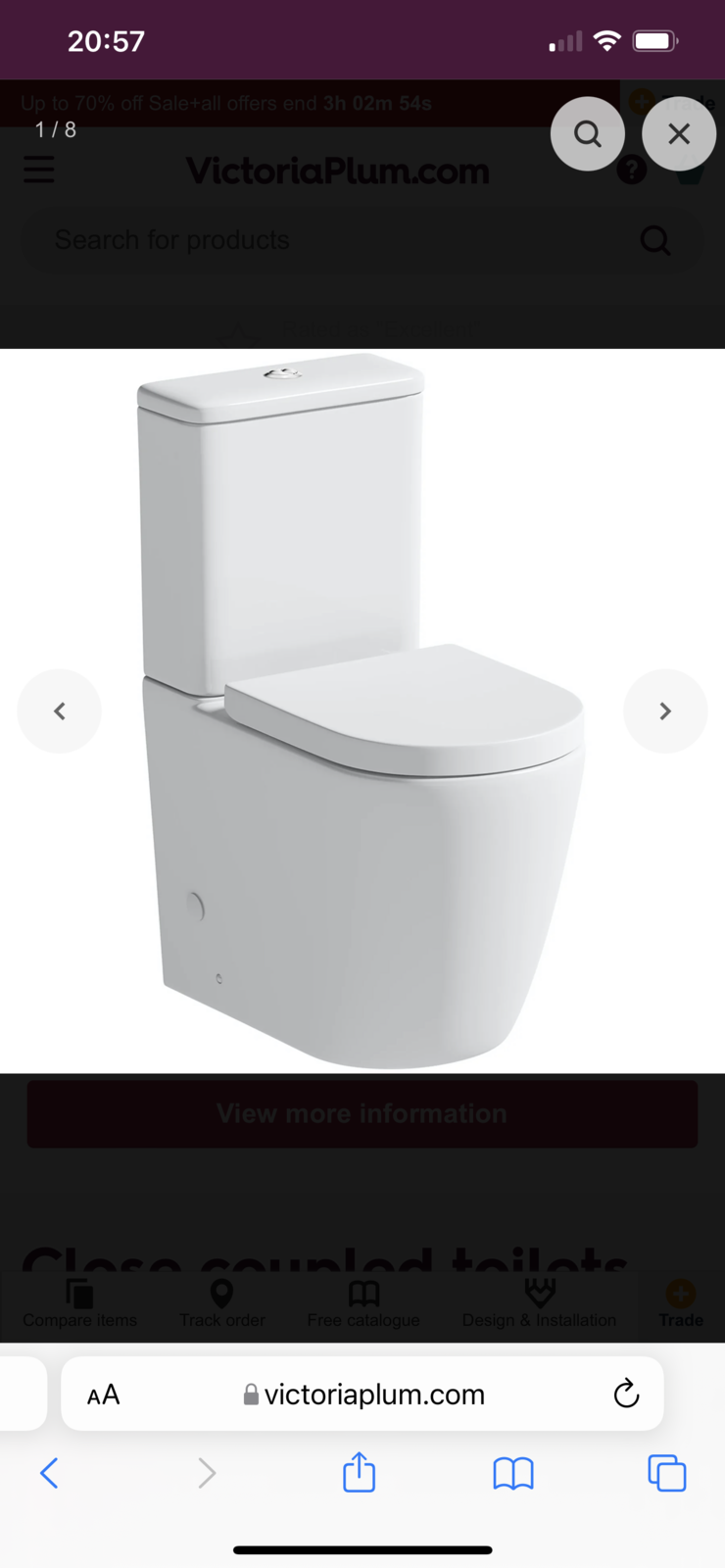Open the Safari share sheet

click(x=360, y=1472)
